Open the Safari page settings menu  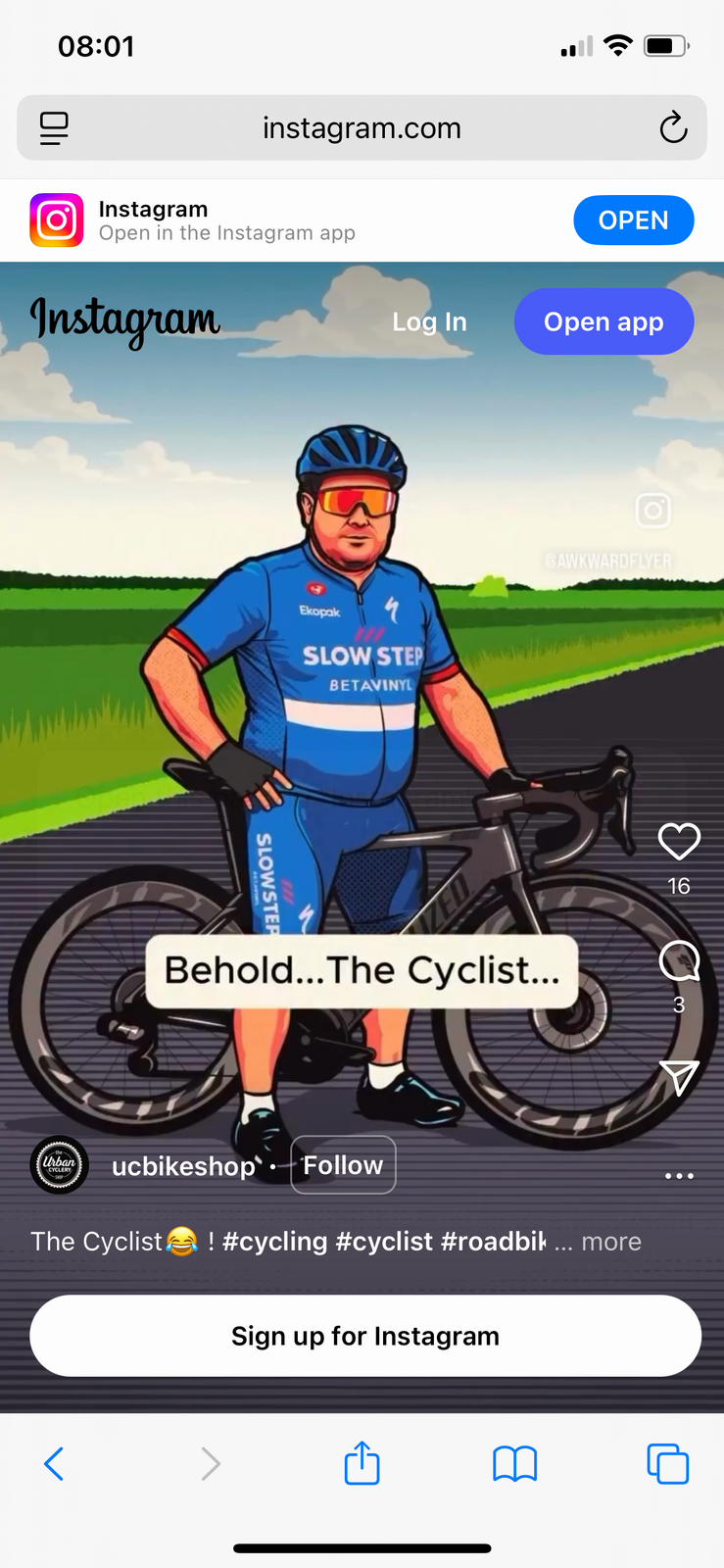click(54, 127)
